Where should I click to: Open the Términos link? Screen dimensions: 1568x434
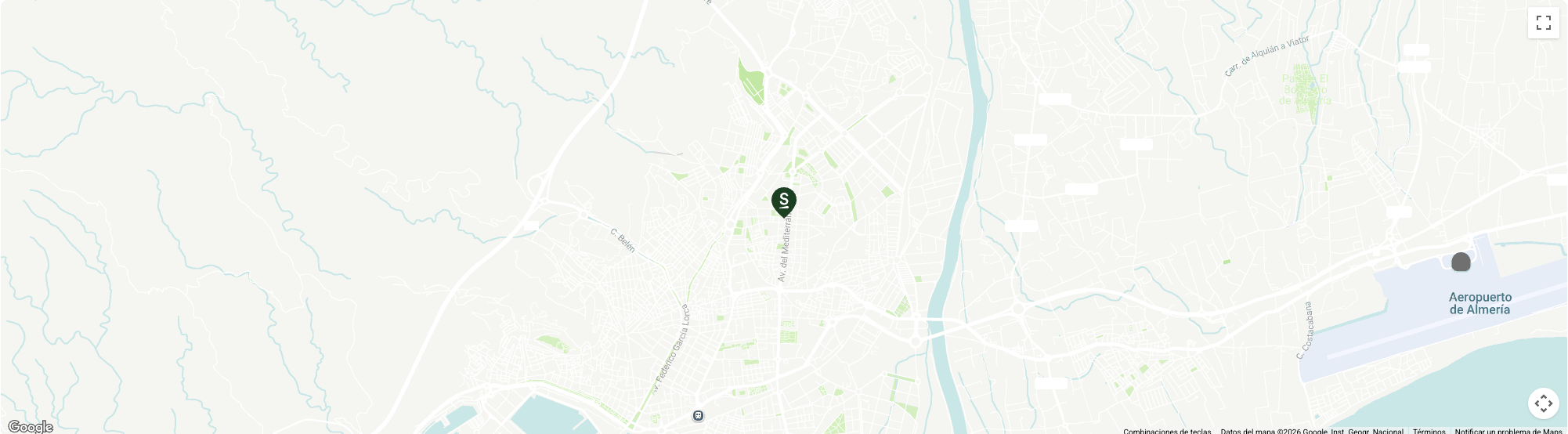click(x=1429, y=431)
